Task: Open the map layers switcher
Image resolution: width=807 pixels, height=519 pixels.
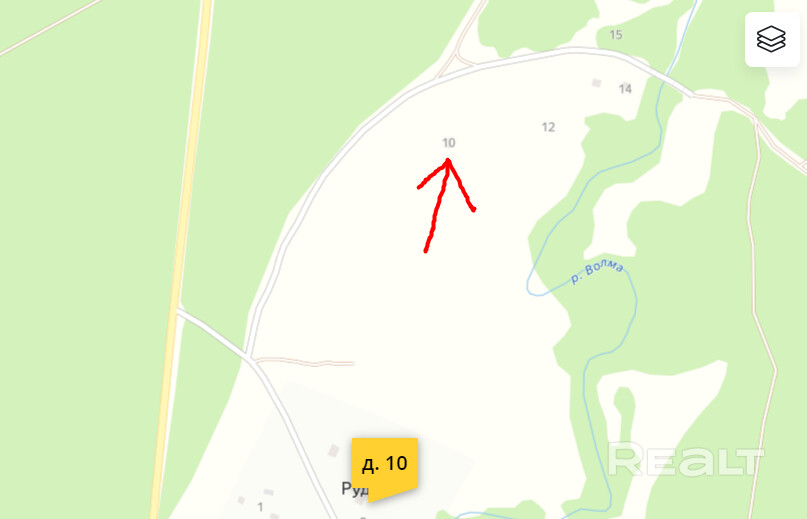Action: click(x=771, y=40)
